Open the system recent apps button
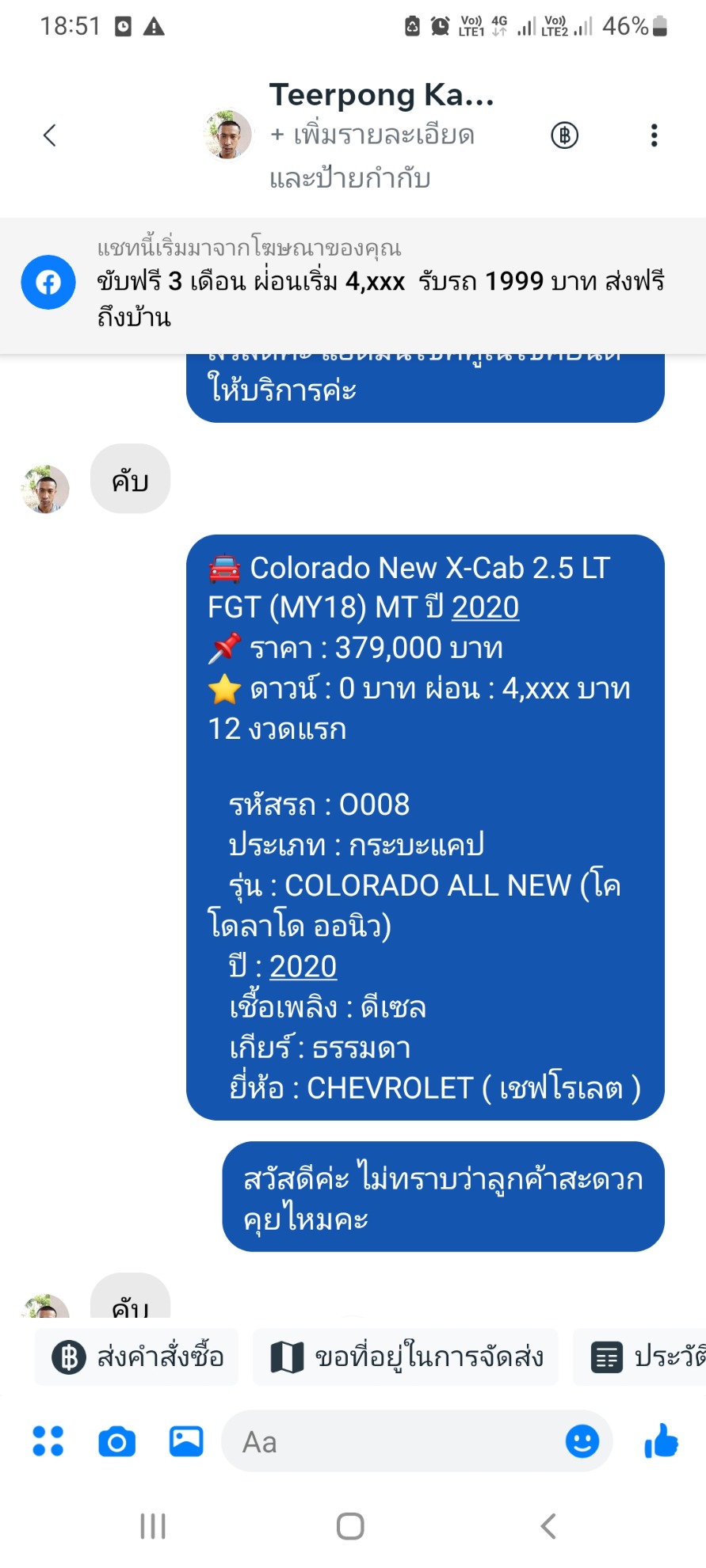 pos(153,1526)
